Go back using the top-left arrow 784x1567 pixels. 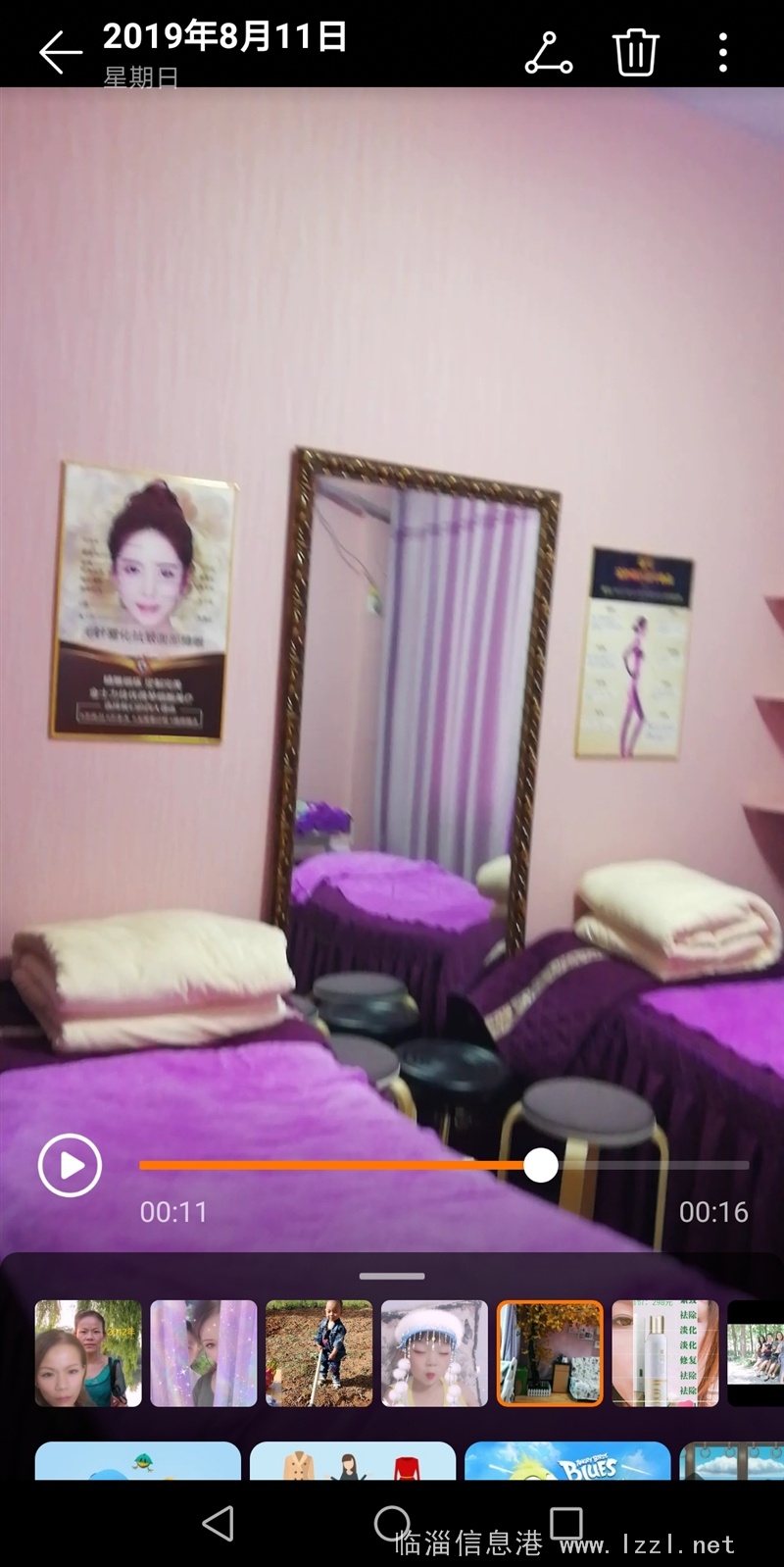click(x=60, y=52)
